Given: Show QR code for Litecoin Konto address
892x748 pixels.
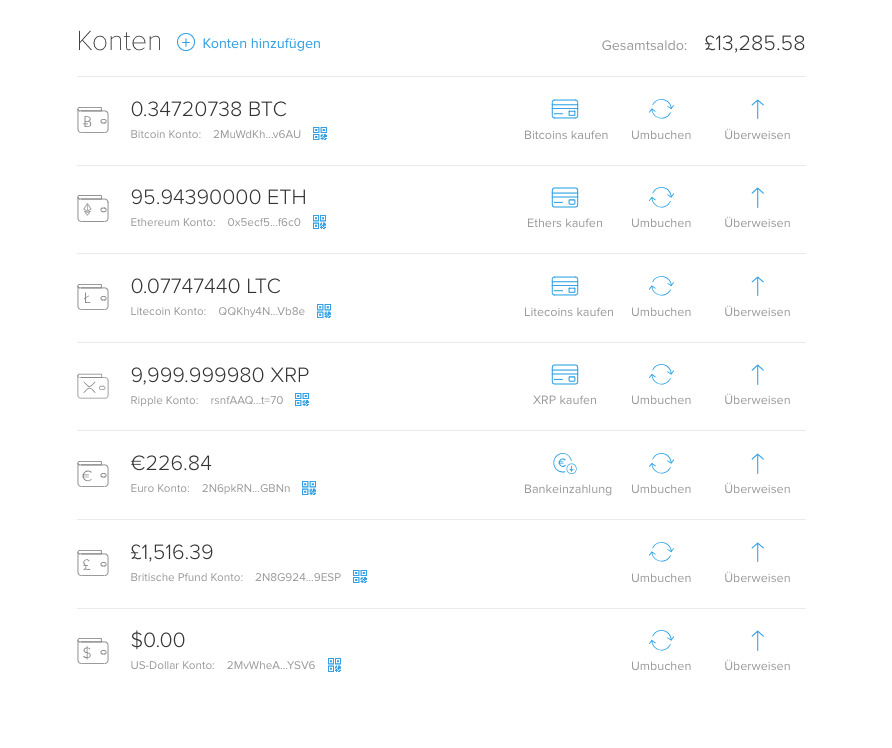Looking at the screenshot, I should [x=324, y=311].
